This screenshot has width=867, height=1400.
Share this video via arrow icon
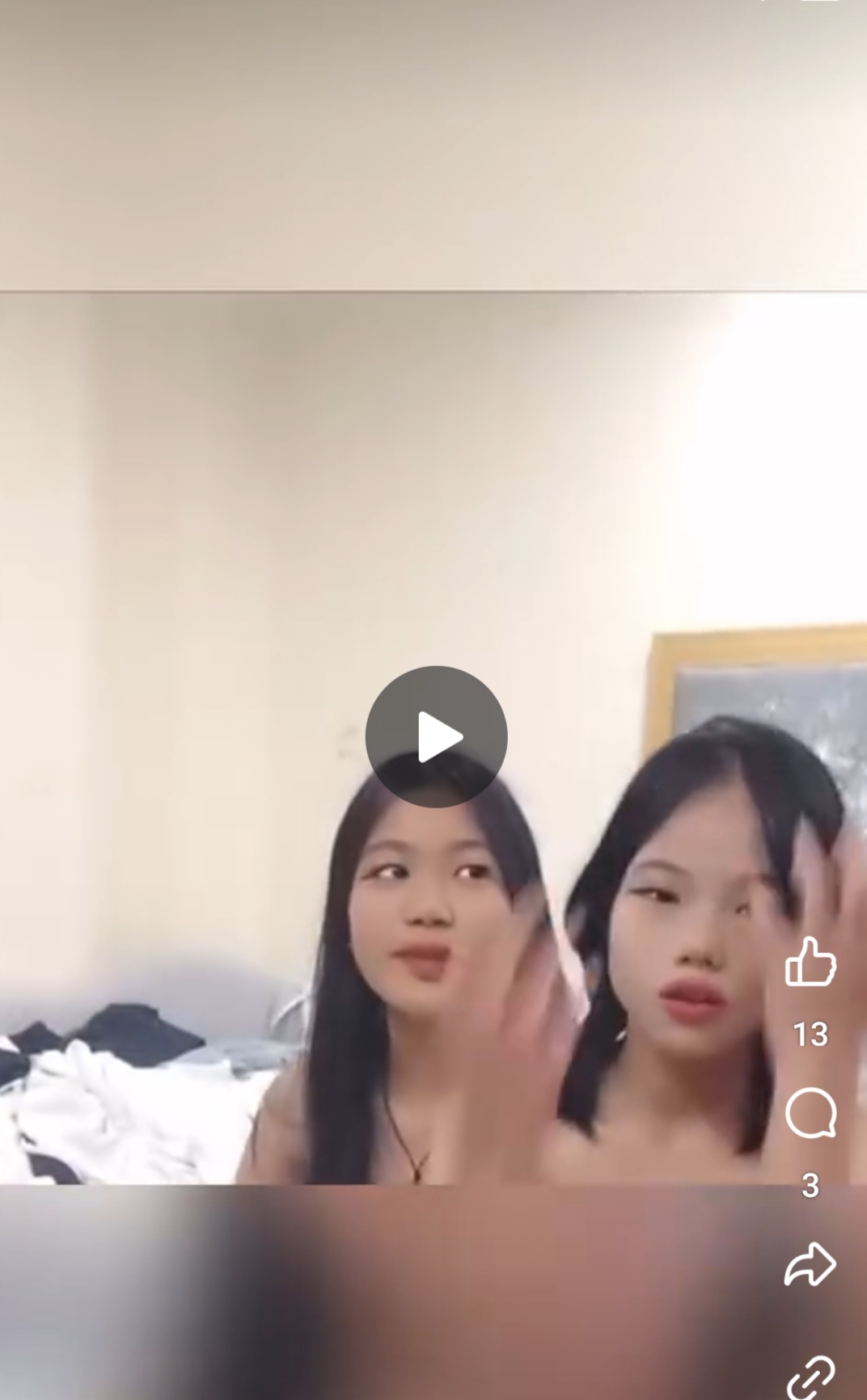[x=810, y=1263]
